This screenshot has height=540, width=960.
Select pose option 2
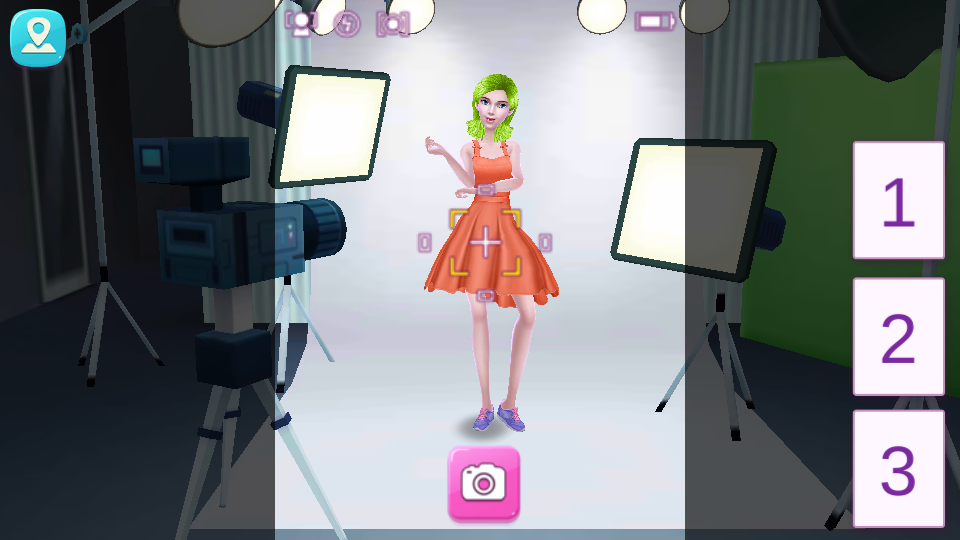tap(898, 336)
